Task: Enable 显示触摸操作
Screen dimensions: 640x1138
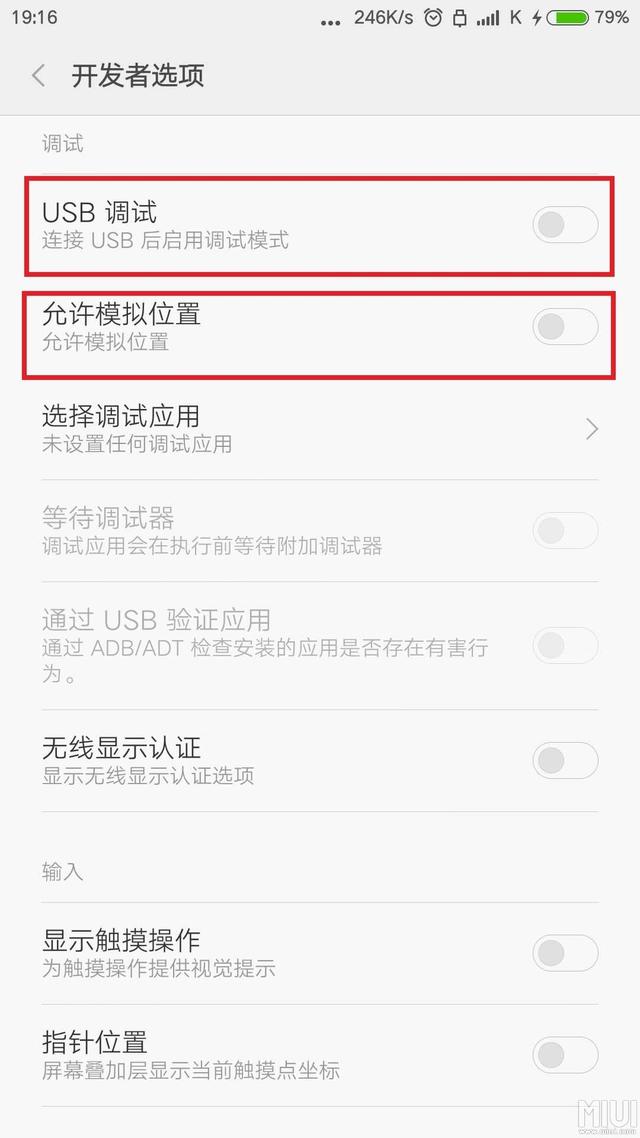Action: [565, 953]
